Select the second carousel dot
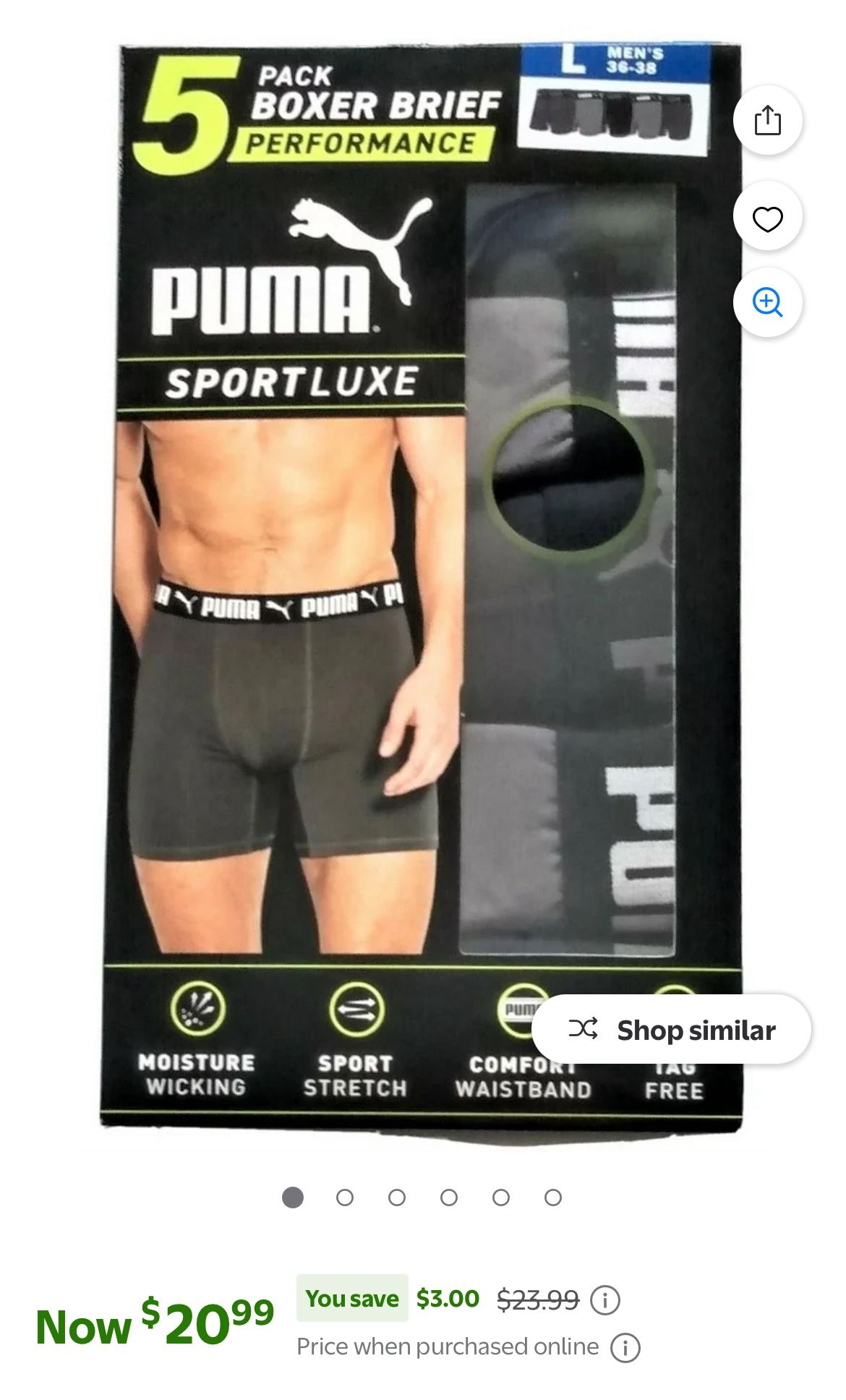 click(345, 1197)
